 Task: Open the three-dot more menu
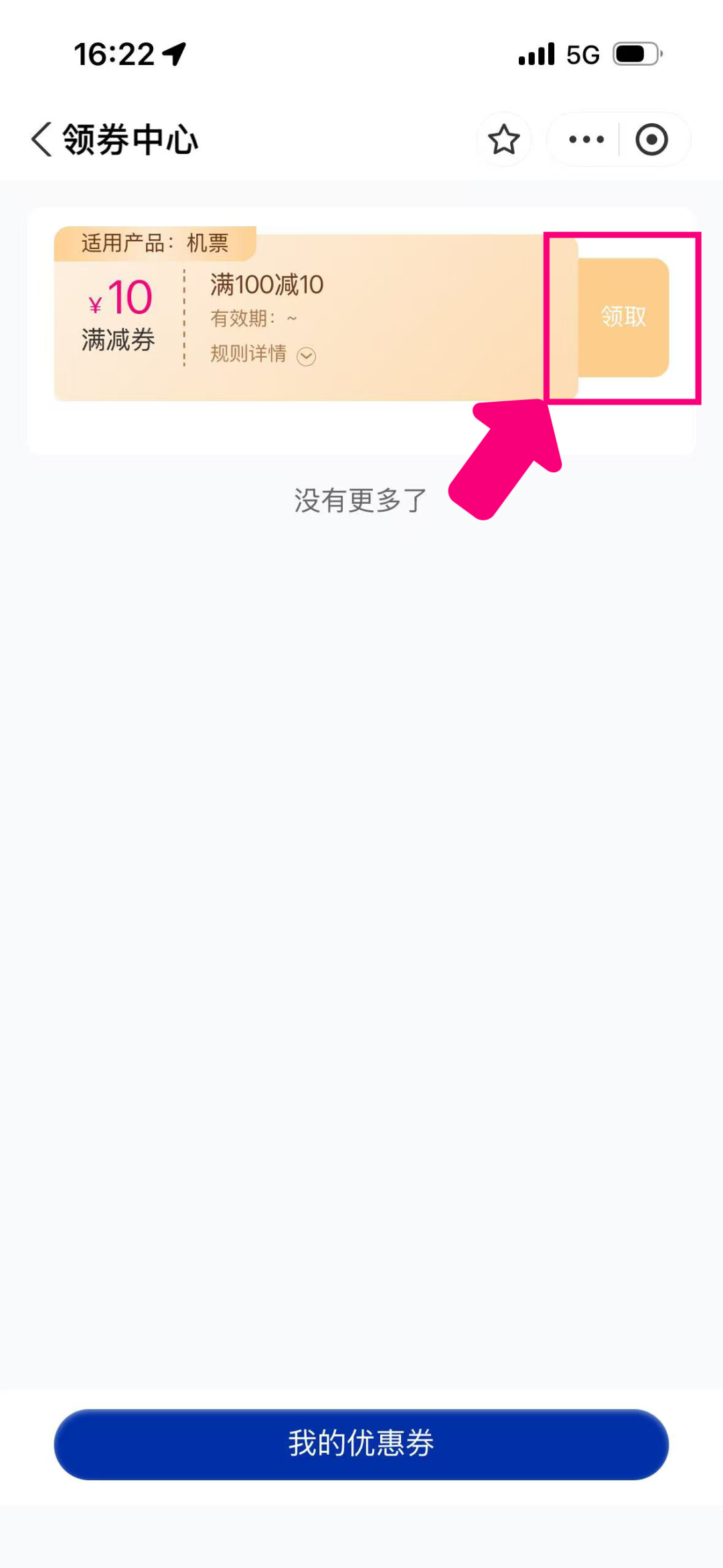point(586,139)
